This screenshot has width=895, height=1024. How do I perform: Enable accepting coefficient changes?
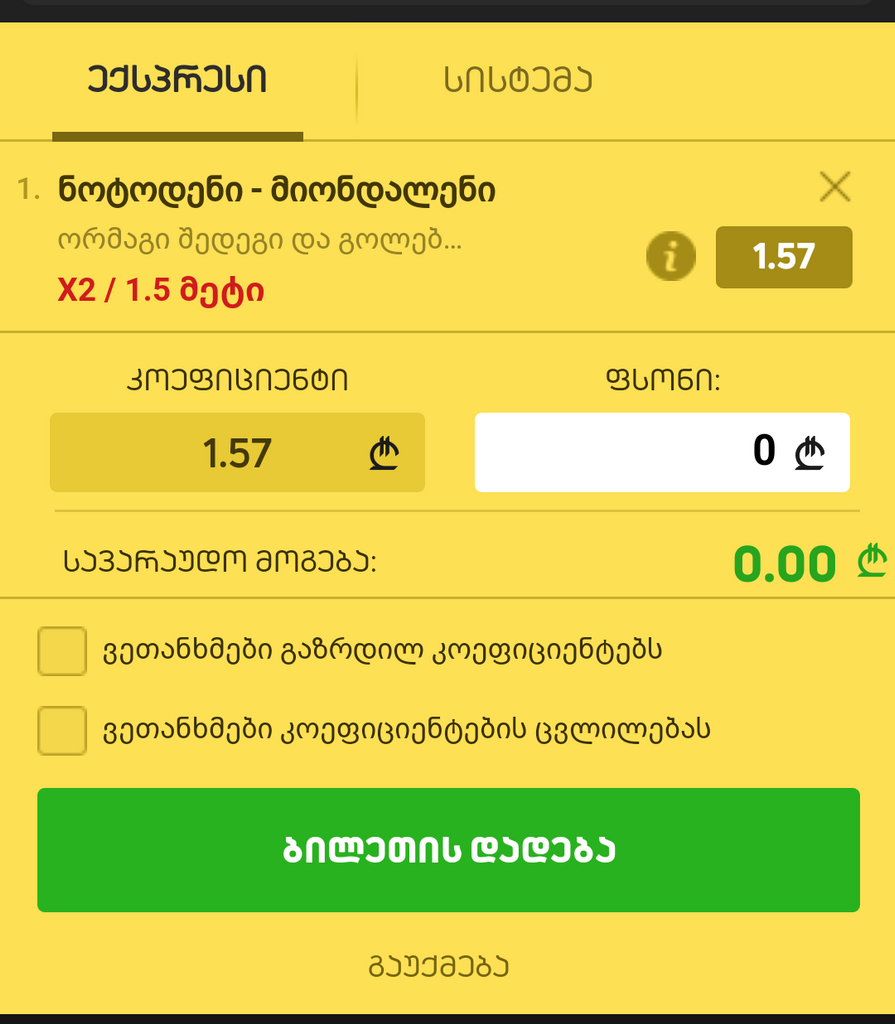point(64,729)
